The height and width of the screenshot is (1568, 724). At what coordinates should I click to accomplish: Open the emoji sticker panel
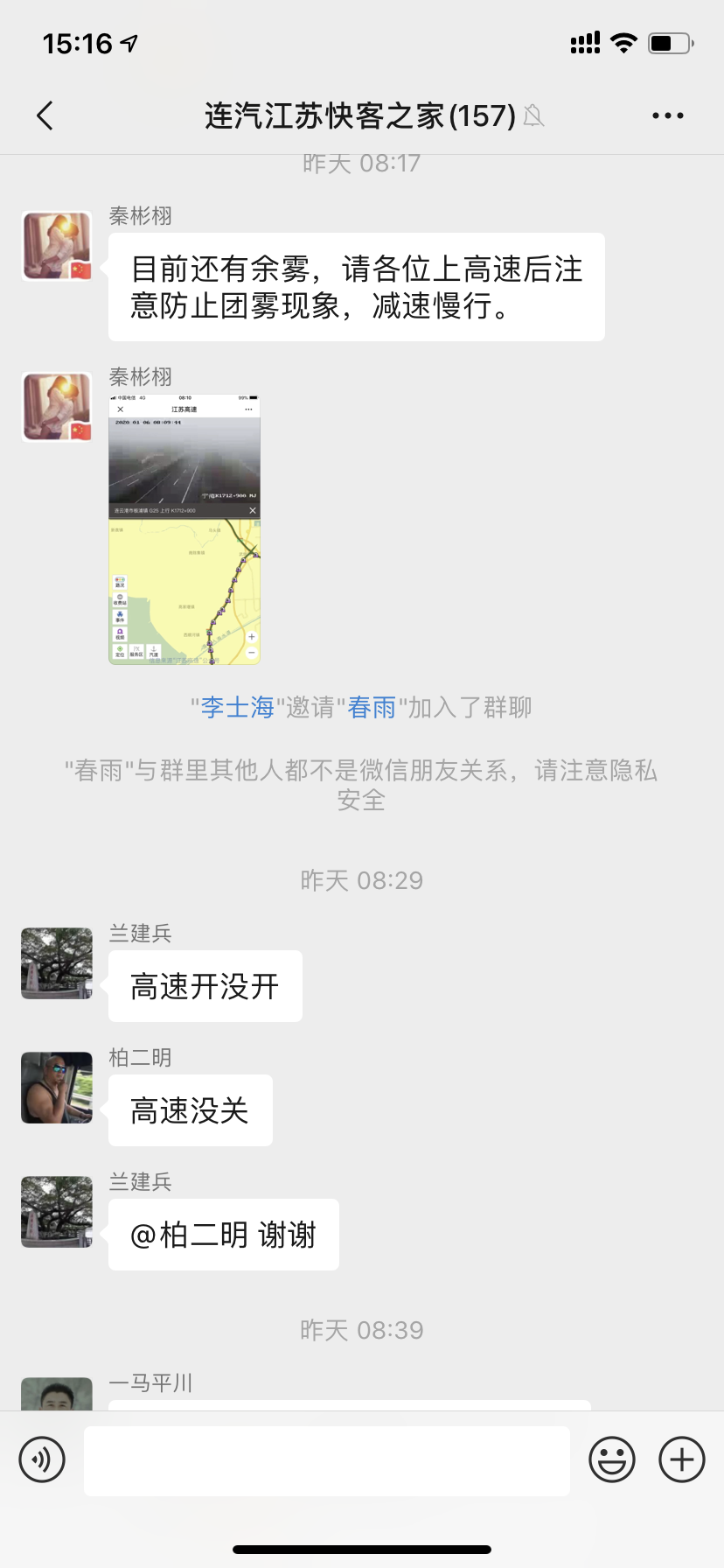612,1459
